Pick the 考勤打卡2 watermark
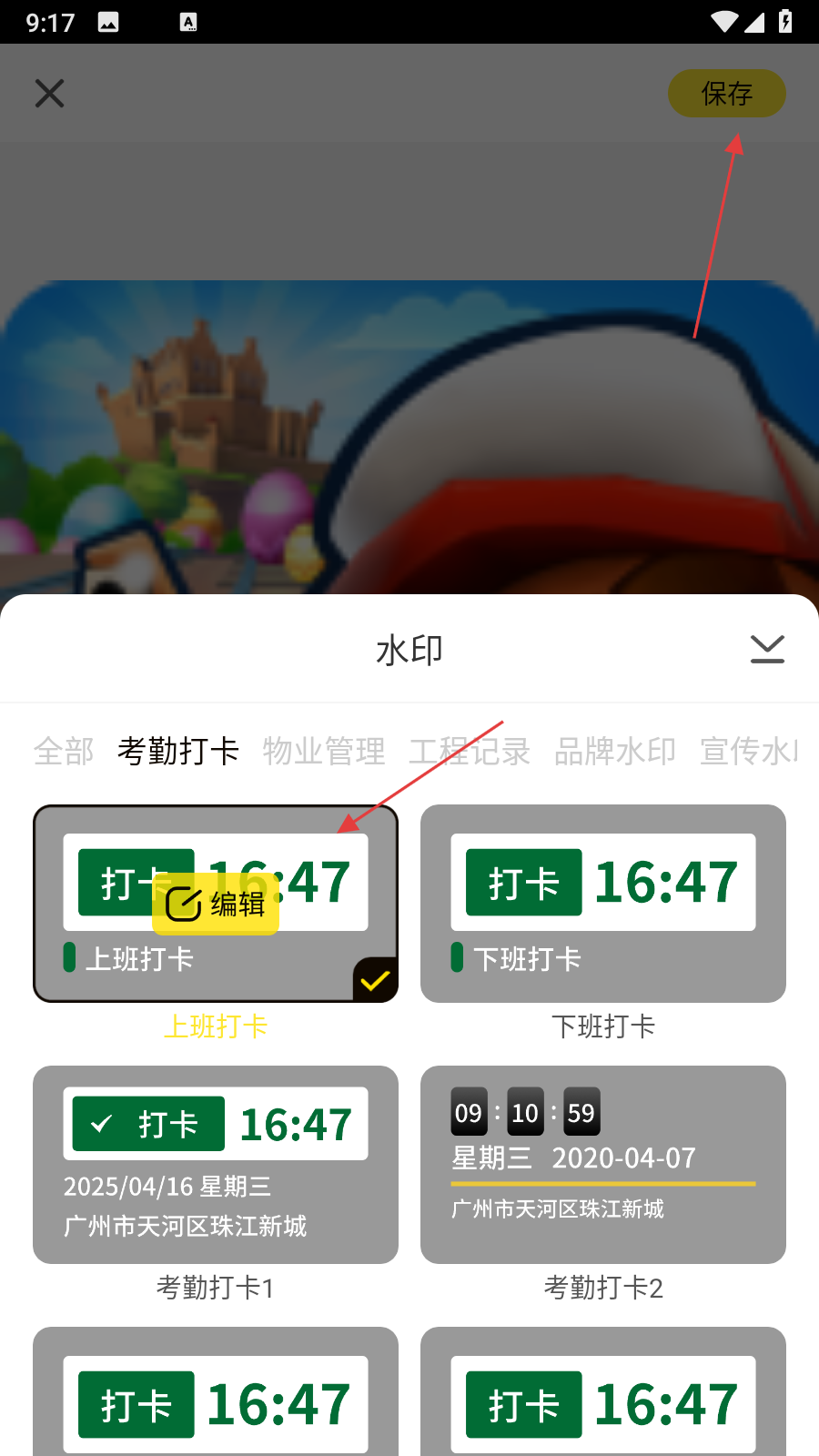The height and width of the screenshot is (1456, 819). pos(602,1165)
